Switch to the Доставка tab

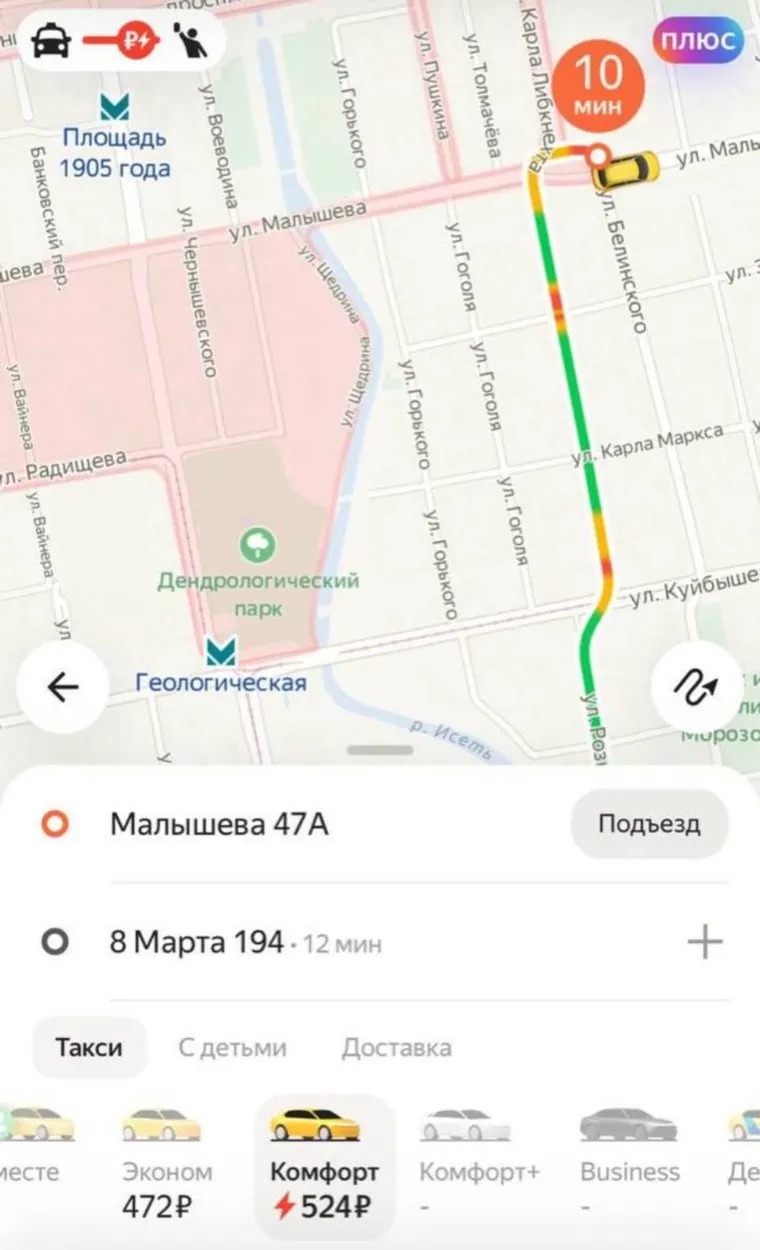coord(396,1047)
